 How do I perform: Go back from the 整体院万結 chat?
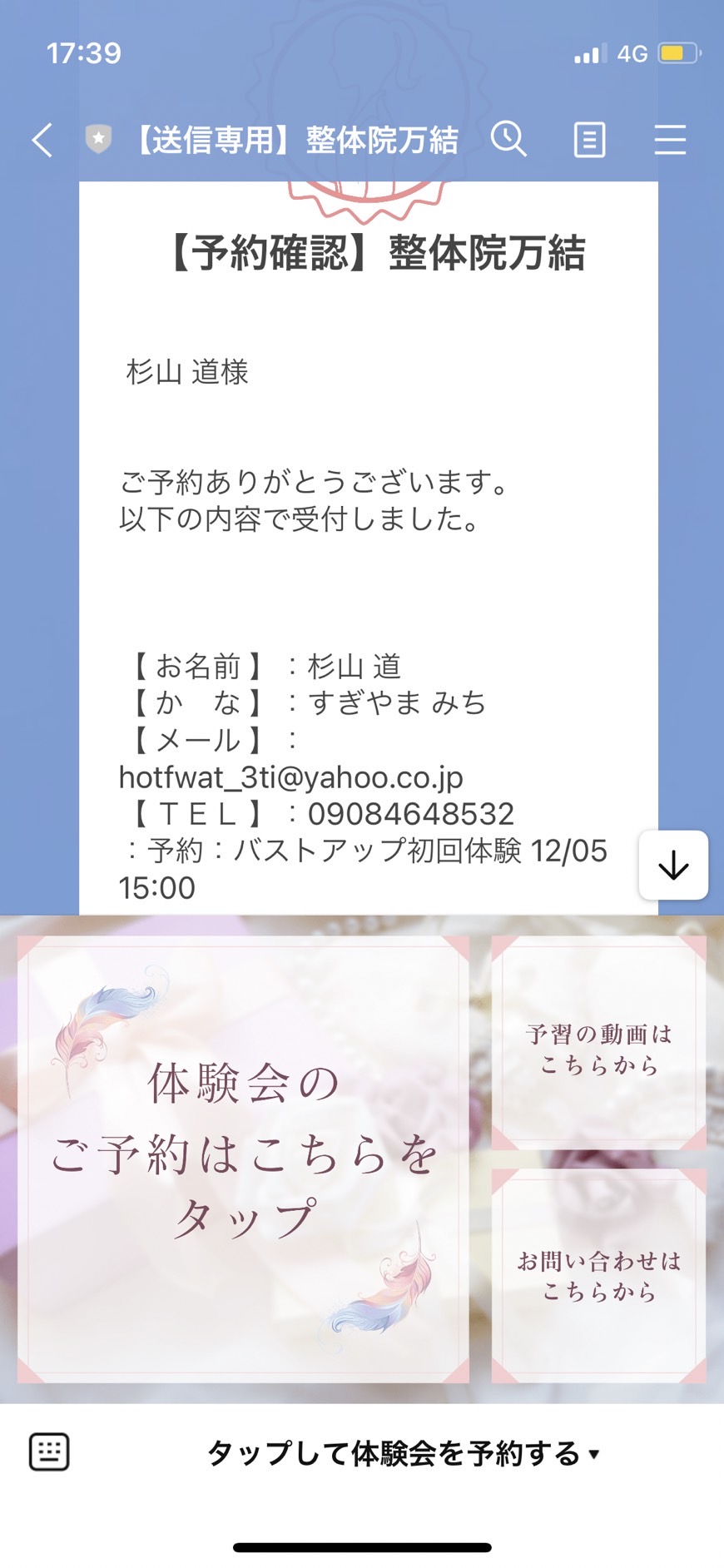coord(42,140)
